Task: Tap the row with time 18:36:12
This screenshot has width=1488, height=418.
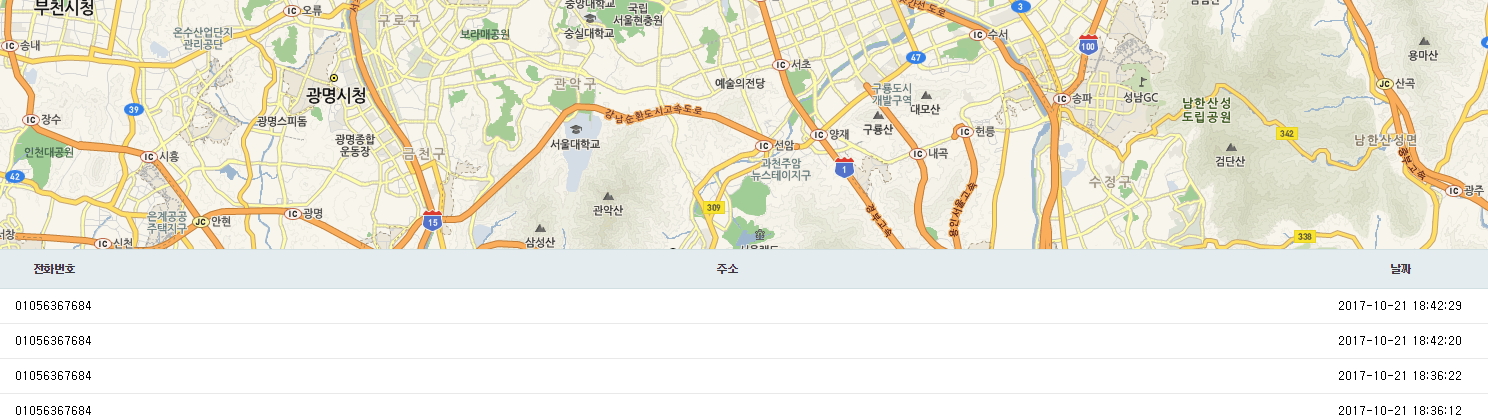Action: (743, 410)
